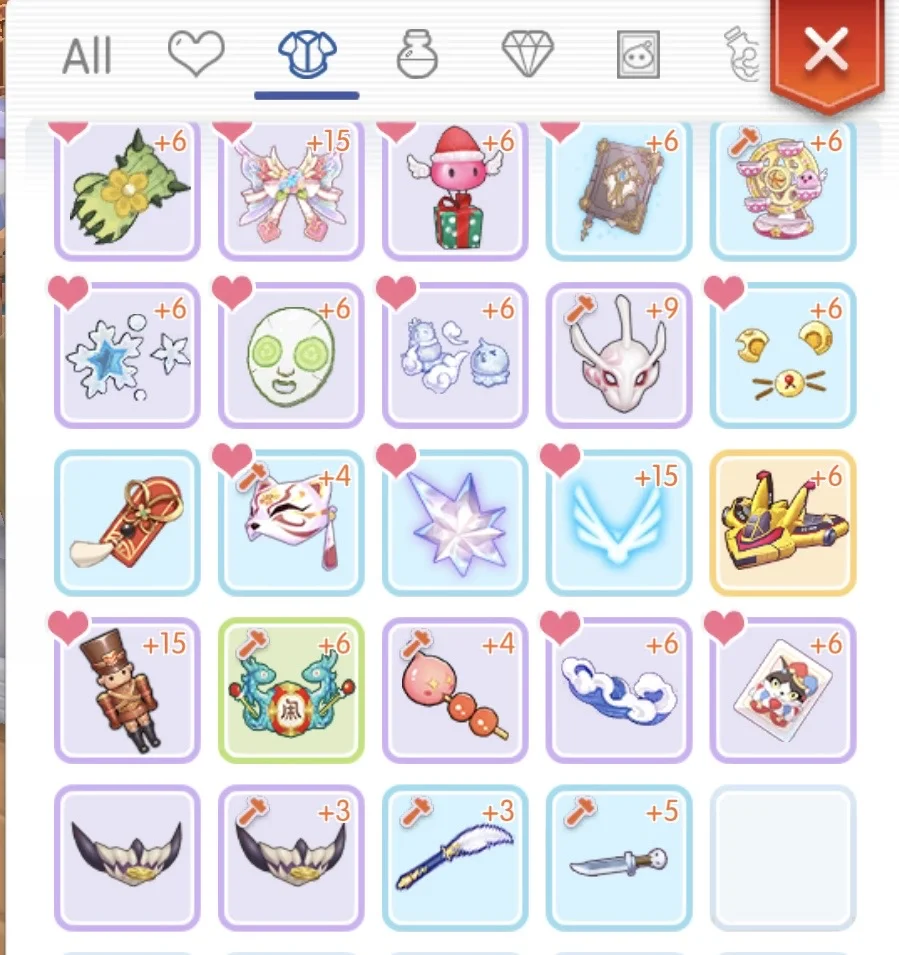This screenshot has height=955, width=899.
Task: Select the cat playing card item
Action: [x=783, y=690]
